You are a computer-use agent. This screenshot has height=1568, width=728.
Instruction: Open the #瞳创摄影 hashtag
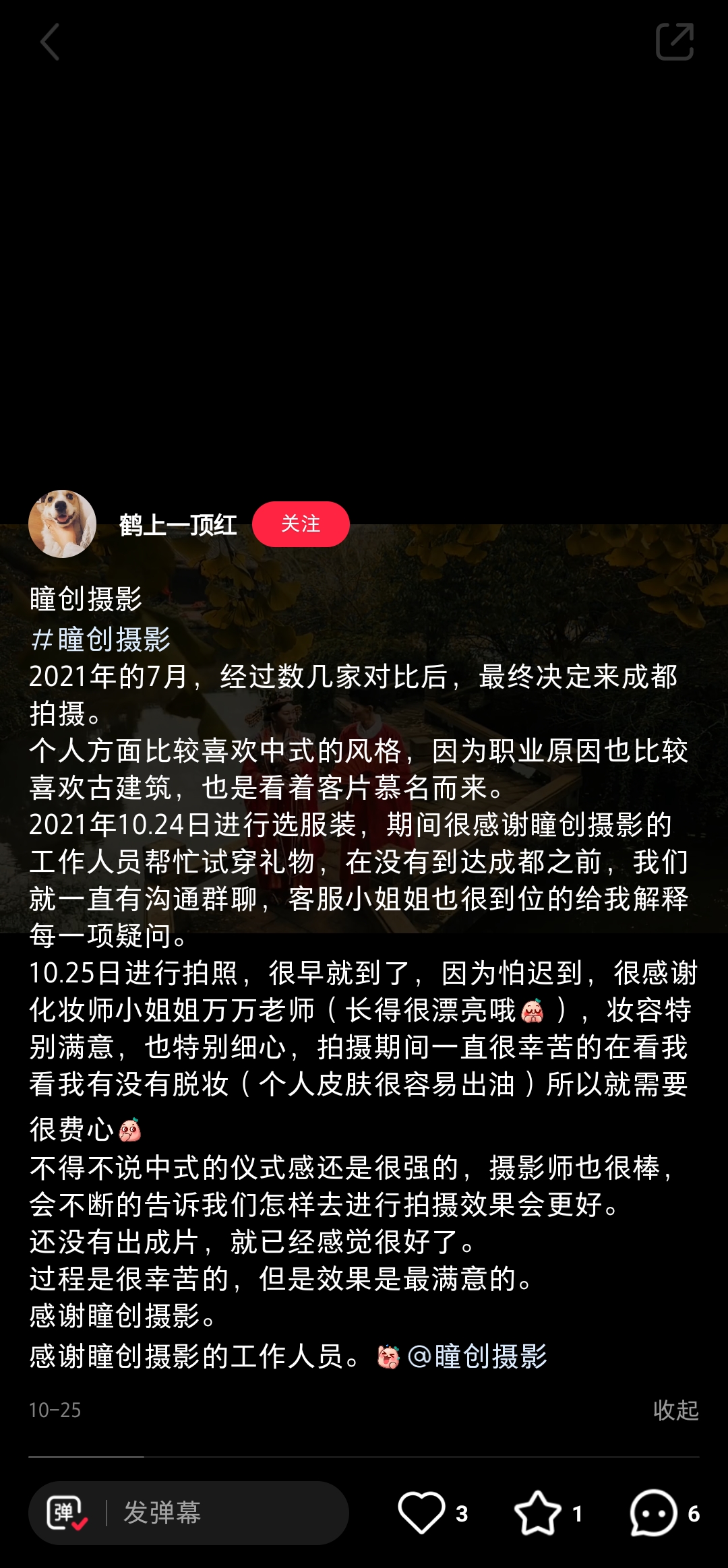point(101,639)
